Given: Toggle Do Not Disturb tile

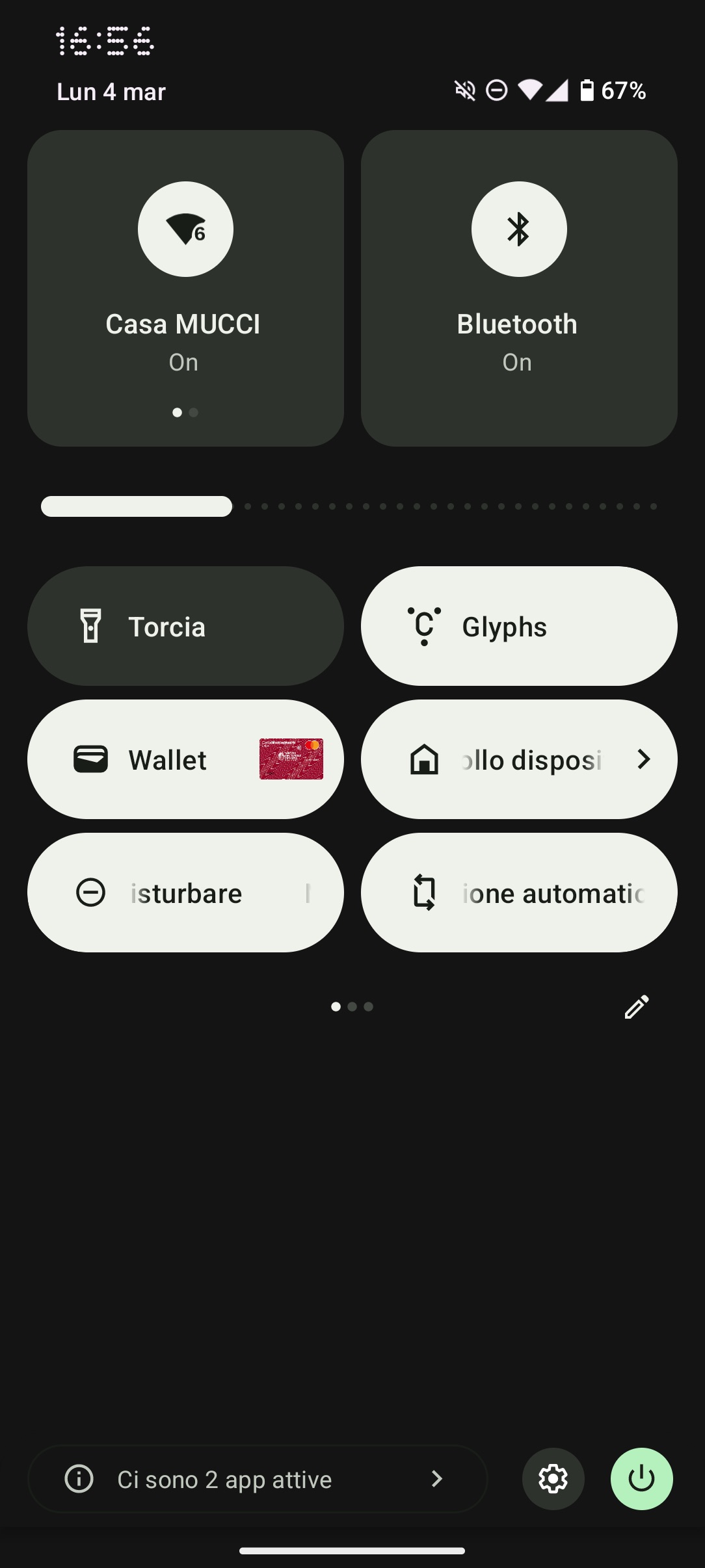Looking at the screenshot, I should click(x=185, y=893).
